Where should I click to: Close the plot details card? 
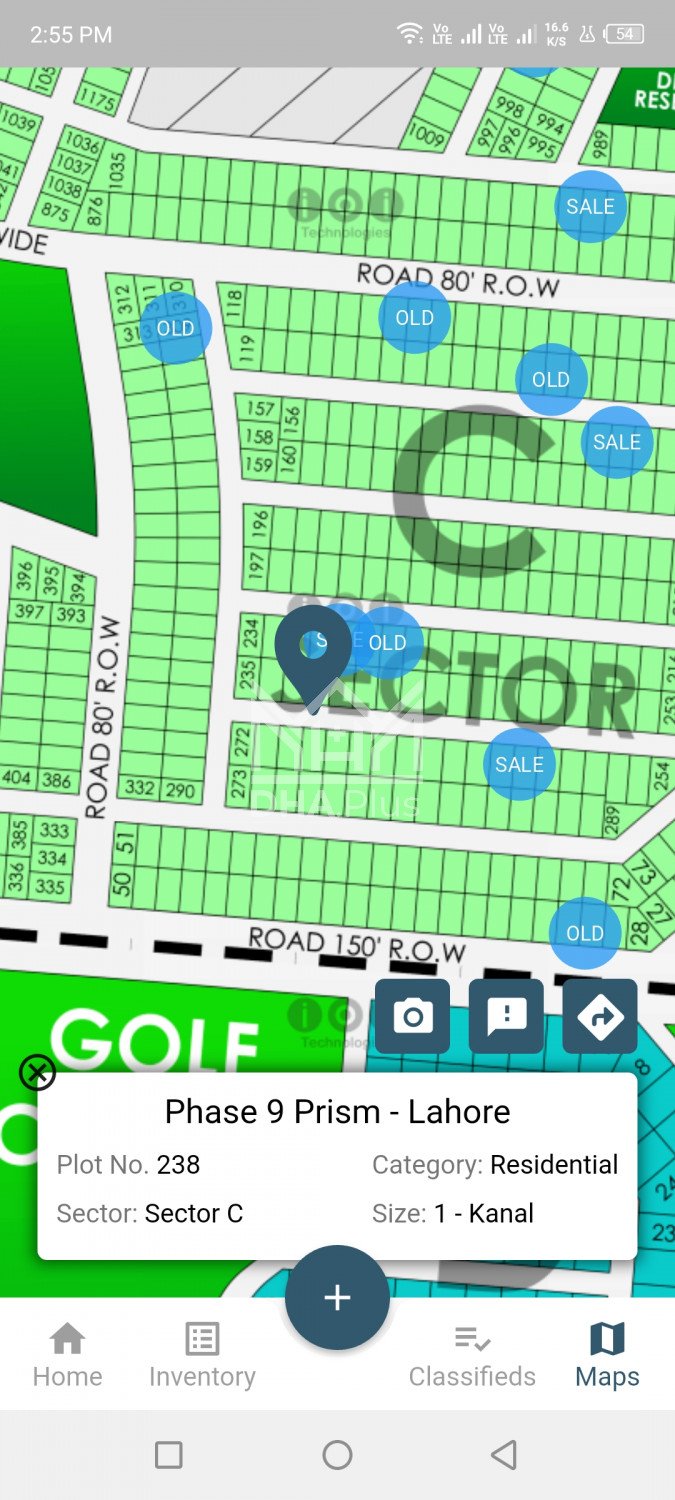click(x=37, y=1073)
